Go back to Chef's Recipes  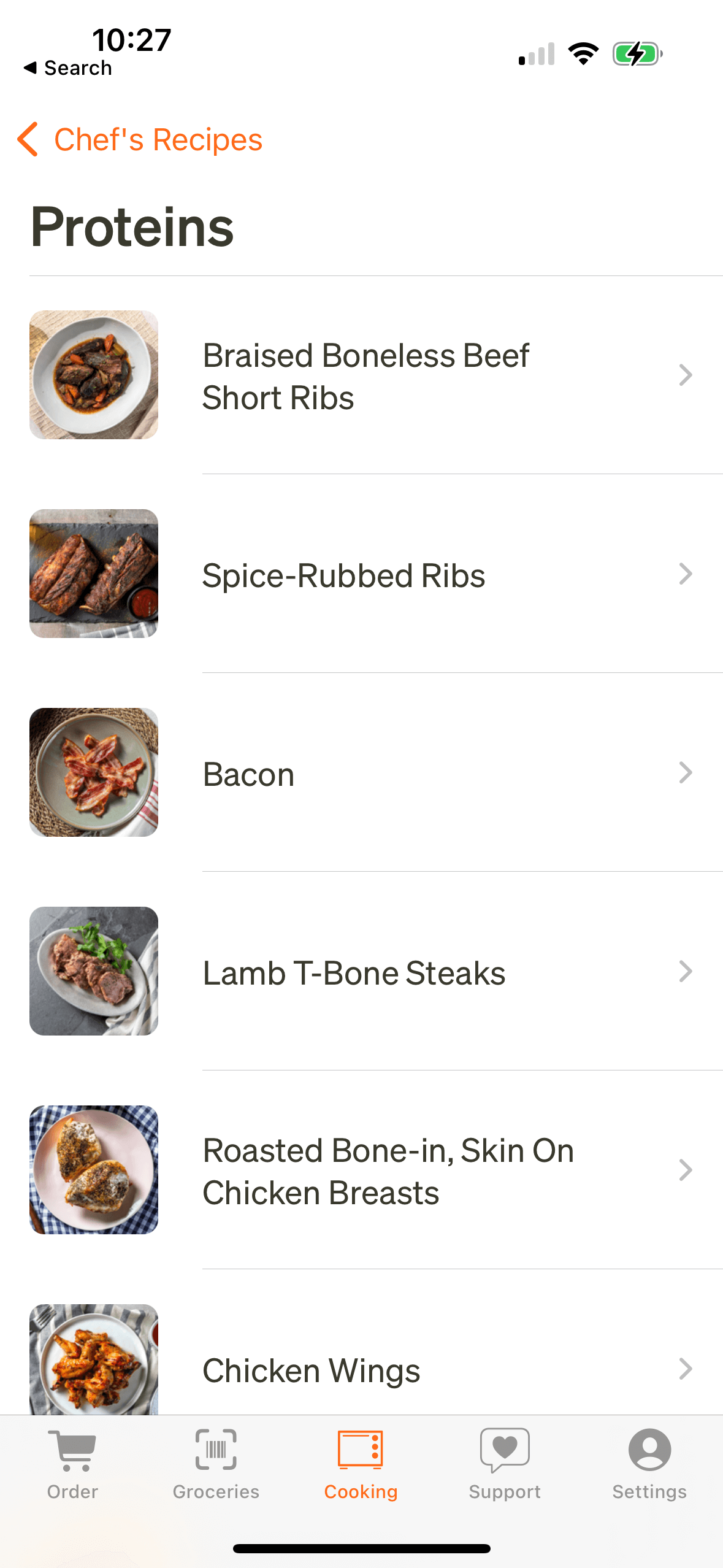140,139
